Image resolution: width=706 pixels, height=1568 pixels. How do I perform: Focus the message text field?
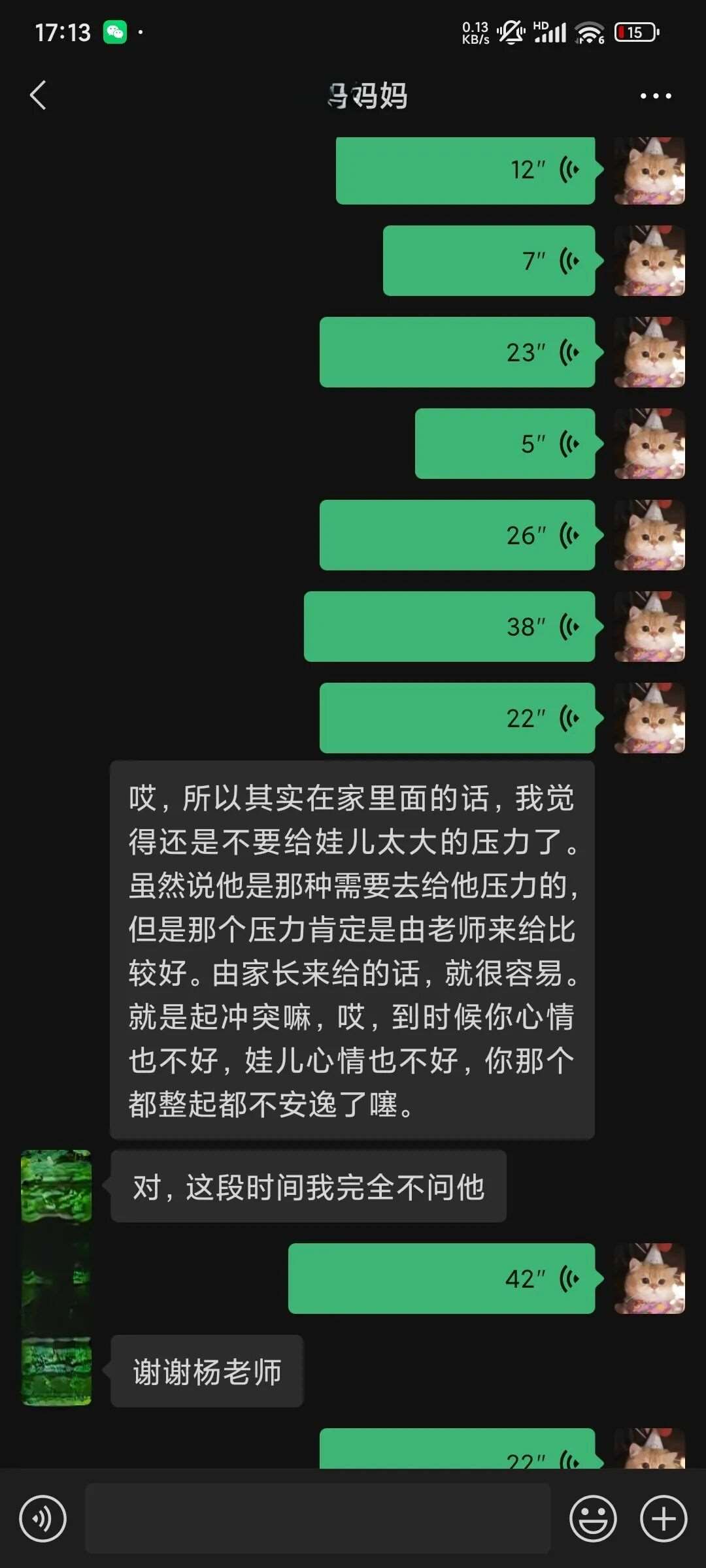[x=318, y=1518]
